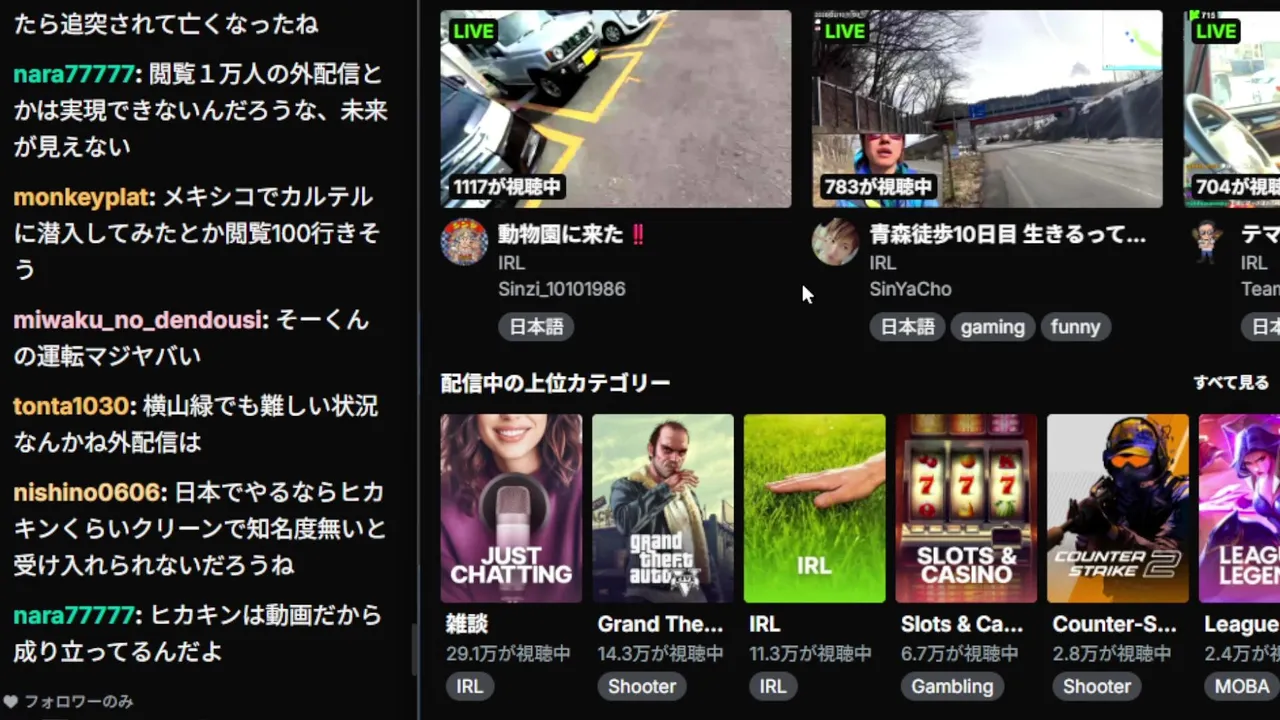Tap すべて見る to view all categories
This screenshot has height=720, width=1280.
[x=1230, y=383]
